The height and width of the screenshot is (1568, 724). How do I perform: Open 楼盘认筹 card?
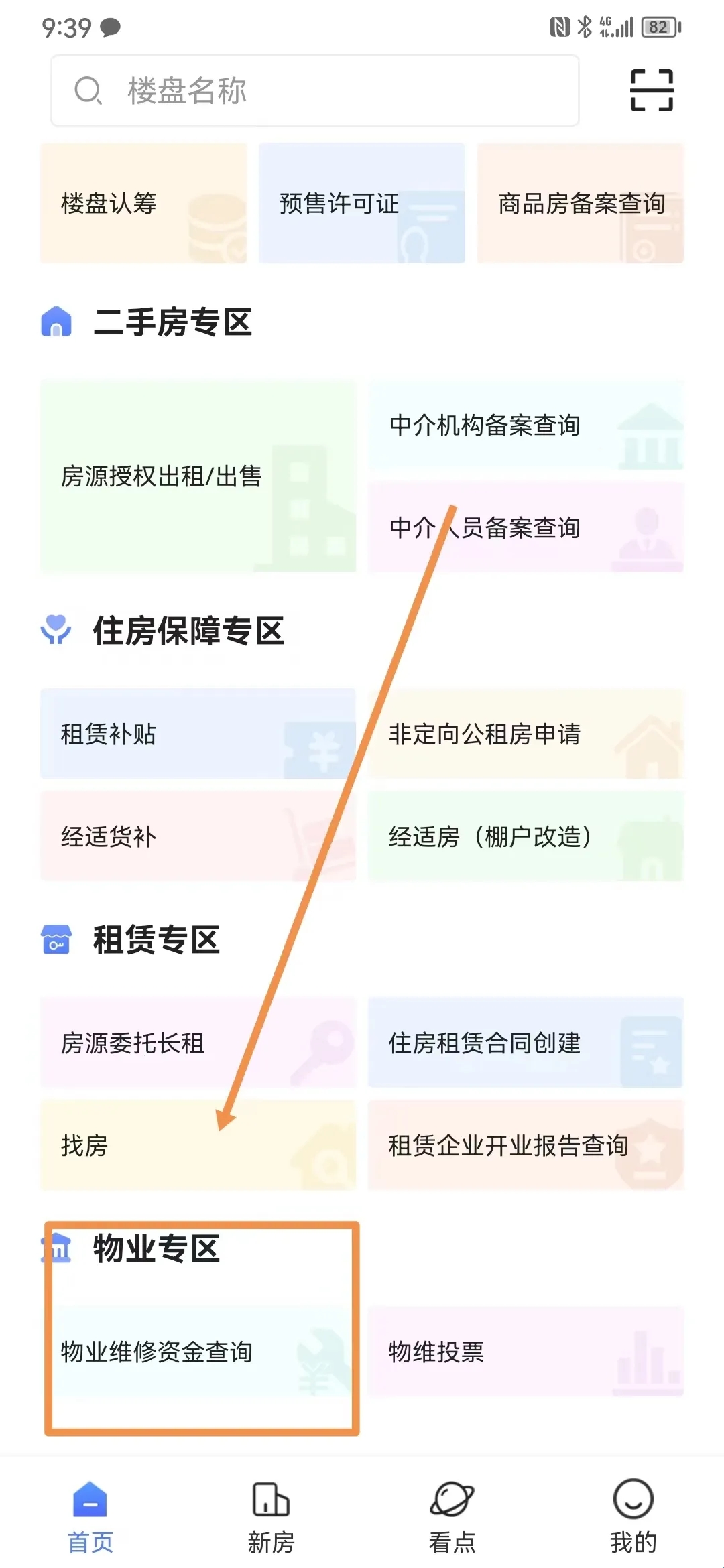click(x=143, y=203)
